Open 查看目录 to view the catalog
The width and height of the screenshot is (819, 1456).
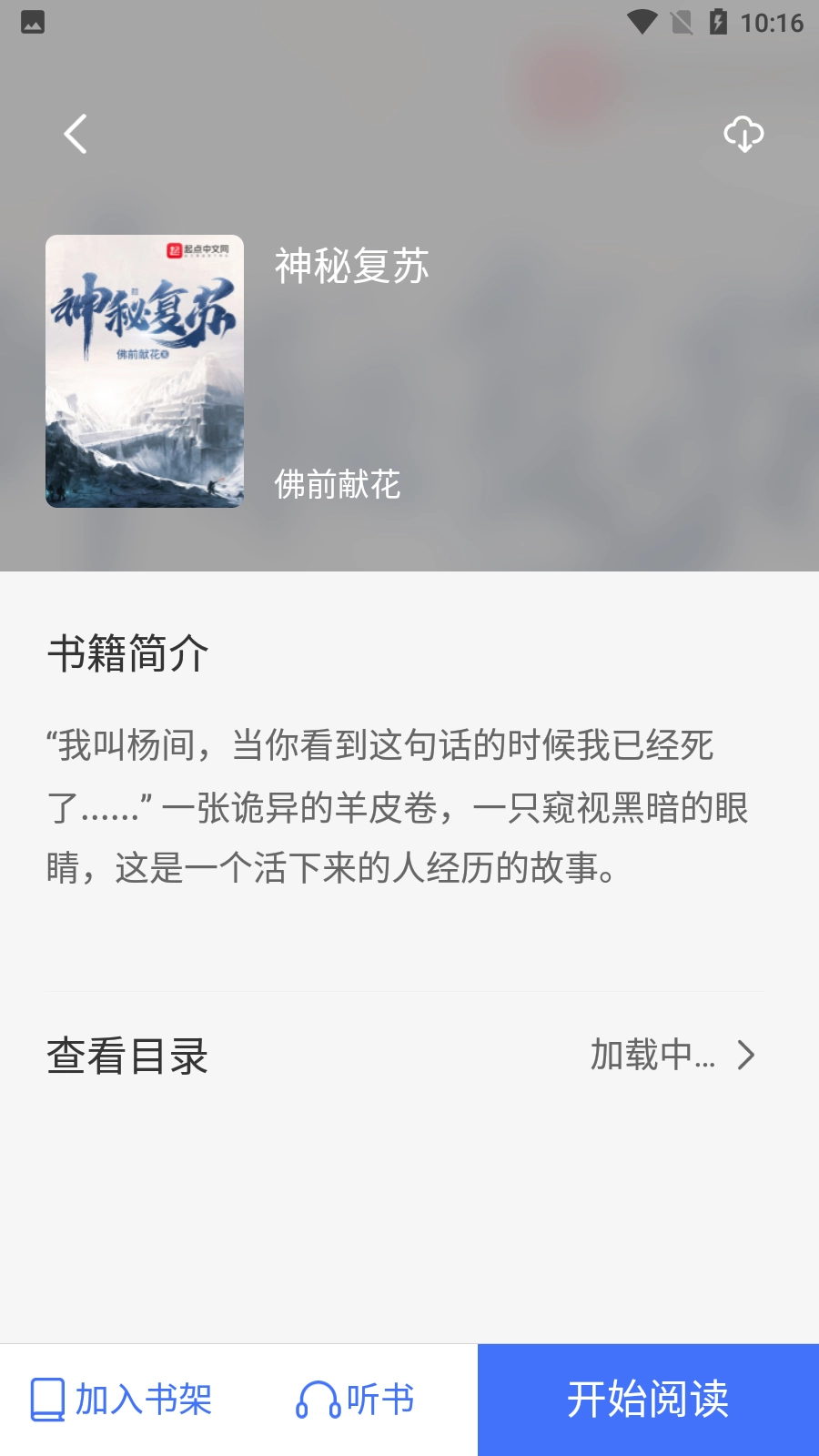coord(127,1056)
